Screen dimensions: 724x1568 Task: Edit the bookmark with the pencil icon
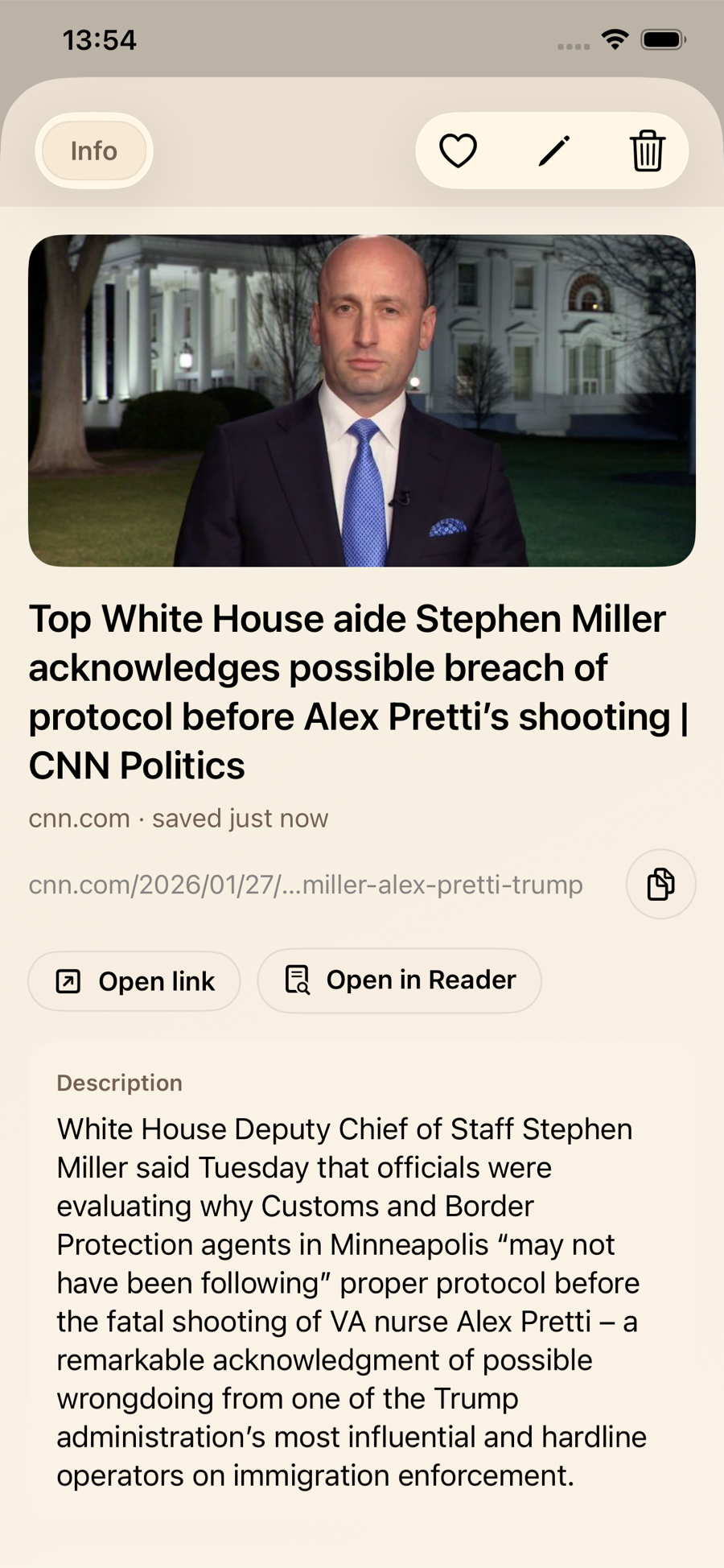click(553, 151)
